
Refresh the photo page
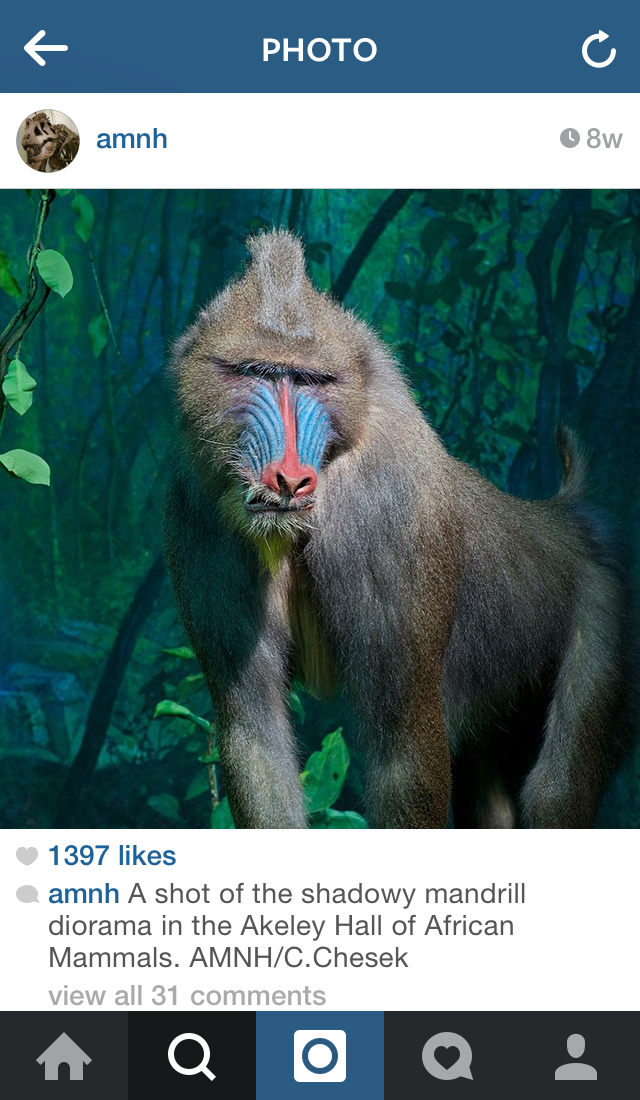(x=598, y=49)
